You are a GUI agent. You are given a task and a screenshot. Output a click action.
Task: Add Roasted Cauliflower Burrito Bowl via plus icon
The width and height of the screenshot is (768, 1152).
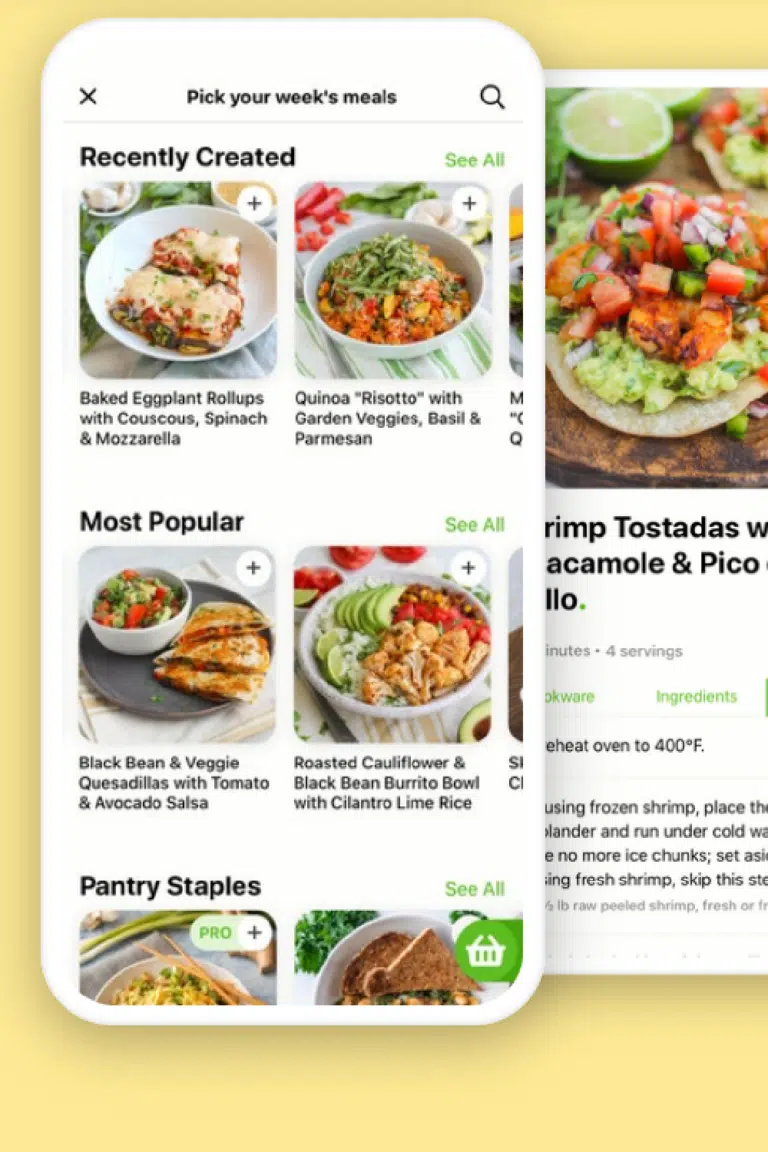point(468,568)
